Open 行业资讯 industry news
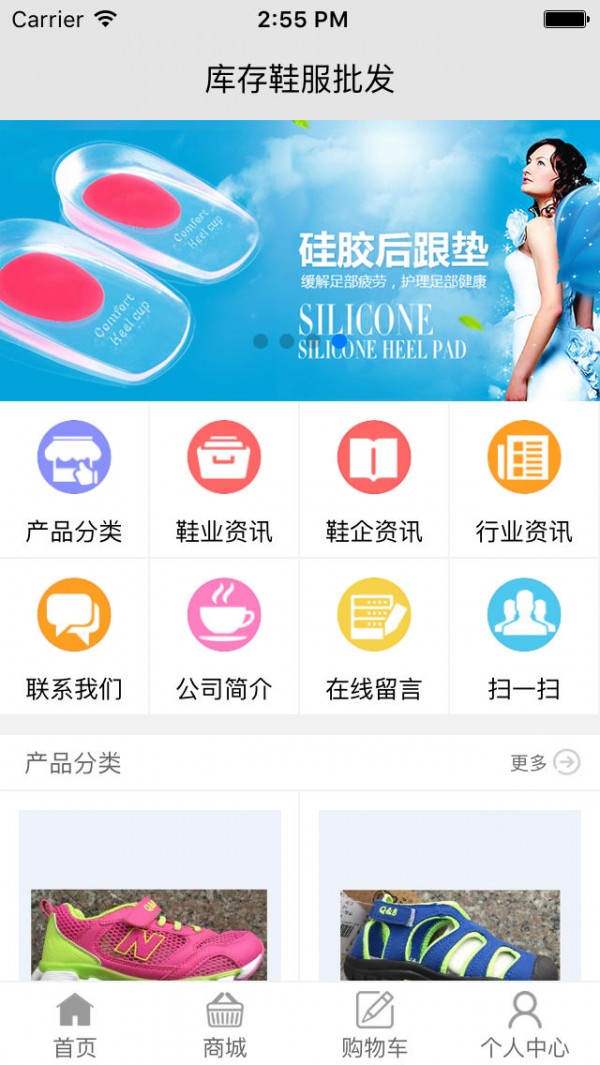Viewport: 600px width, 1065px height. [524, 480]
